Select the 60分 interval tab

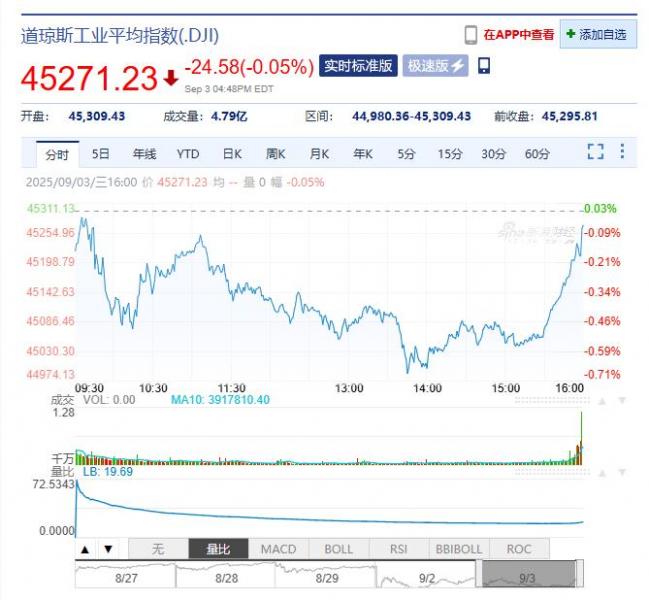(537, 153)
